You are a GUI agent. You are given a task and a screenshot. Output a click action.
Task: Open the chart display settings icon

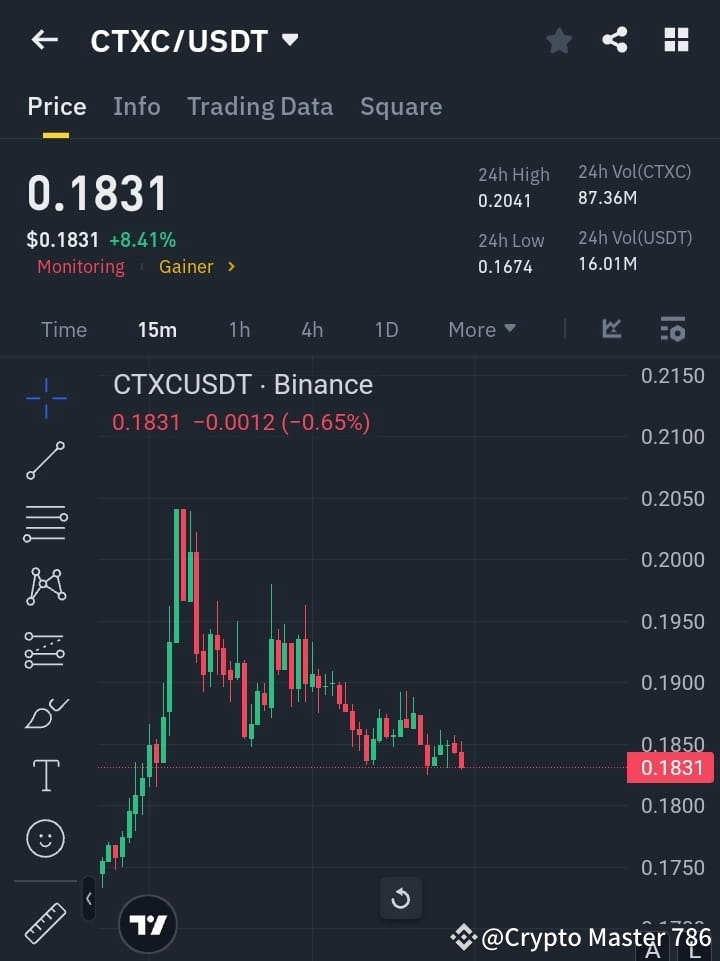(672, 329)
